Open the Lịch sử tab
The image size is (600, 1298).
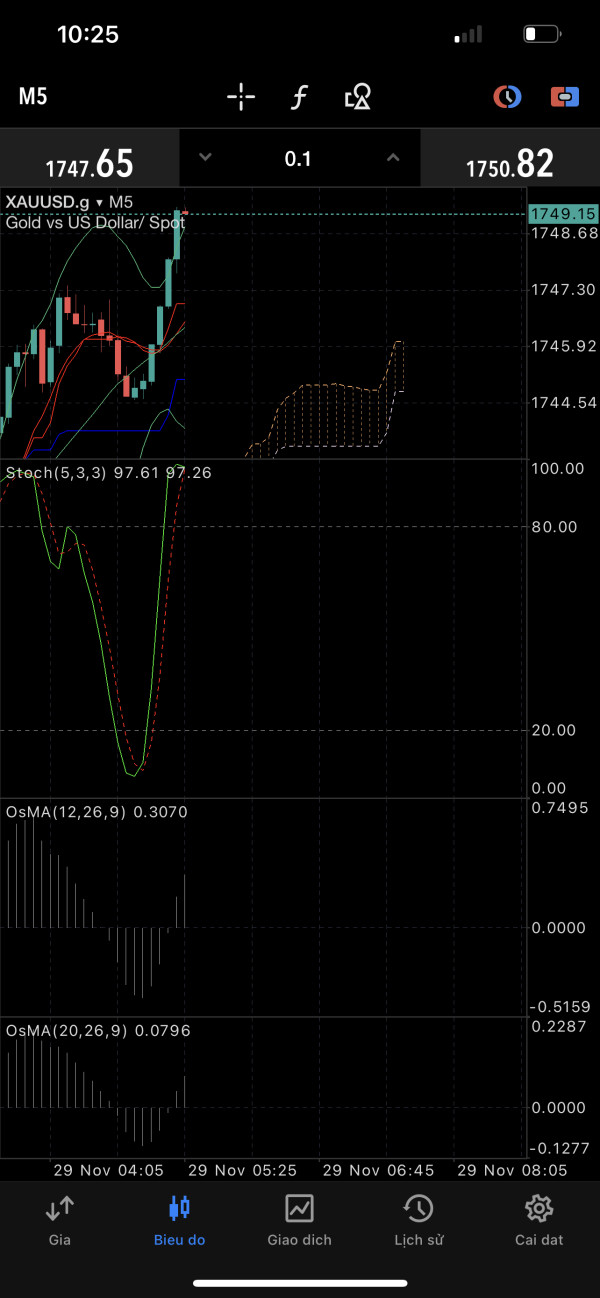[418, 1220]
